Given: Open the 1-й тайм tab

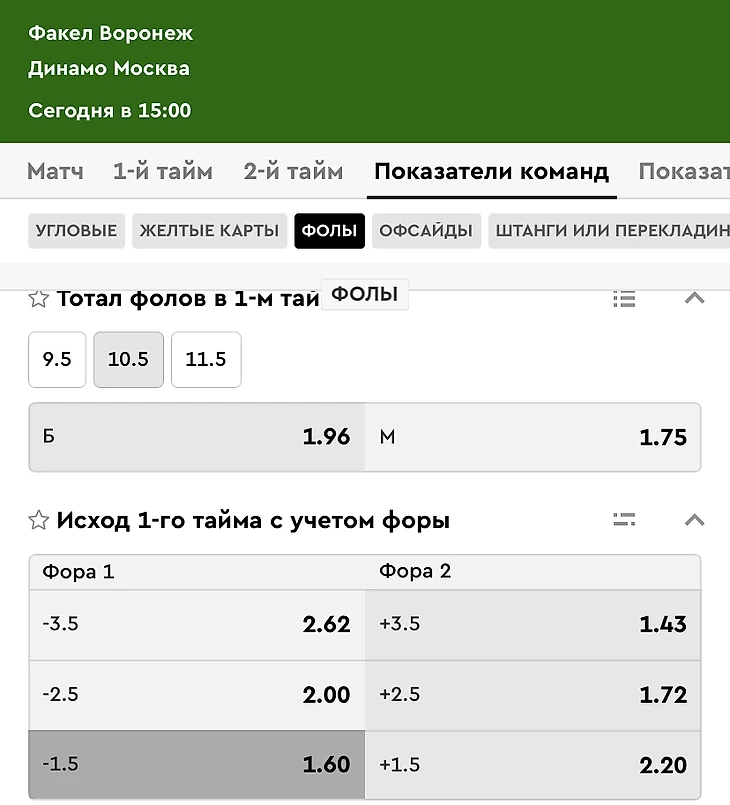Looking at the screenshot, I should (x=162, y=171).
